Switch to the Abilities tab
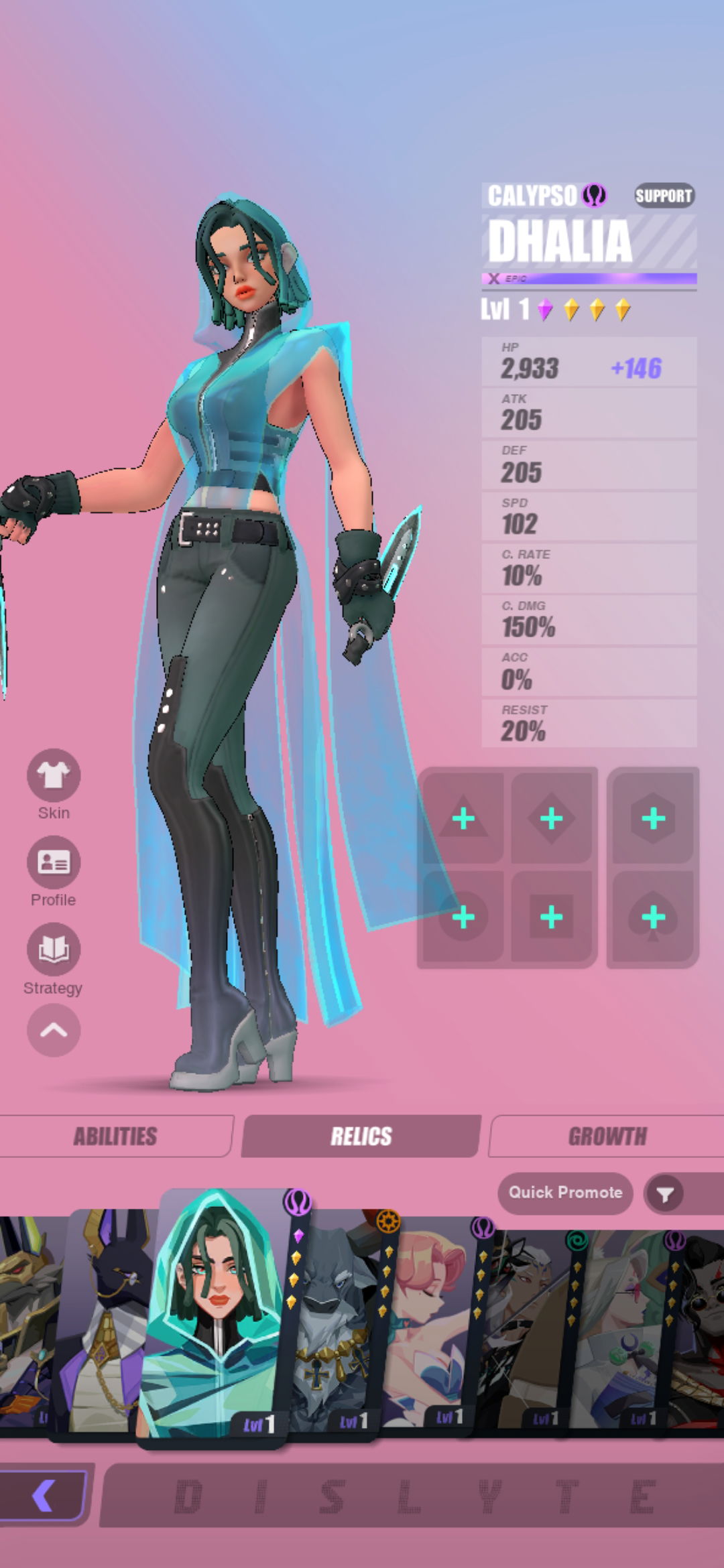Screen dimensions: 724x1568 point(115,1136)
